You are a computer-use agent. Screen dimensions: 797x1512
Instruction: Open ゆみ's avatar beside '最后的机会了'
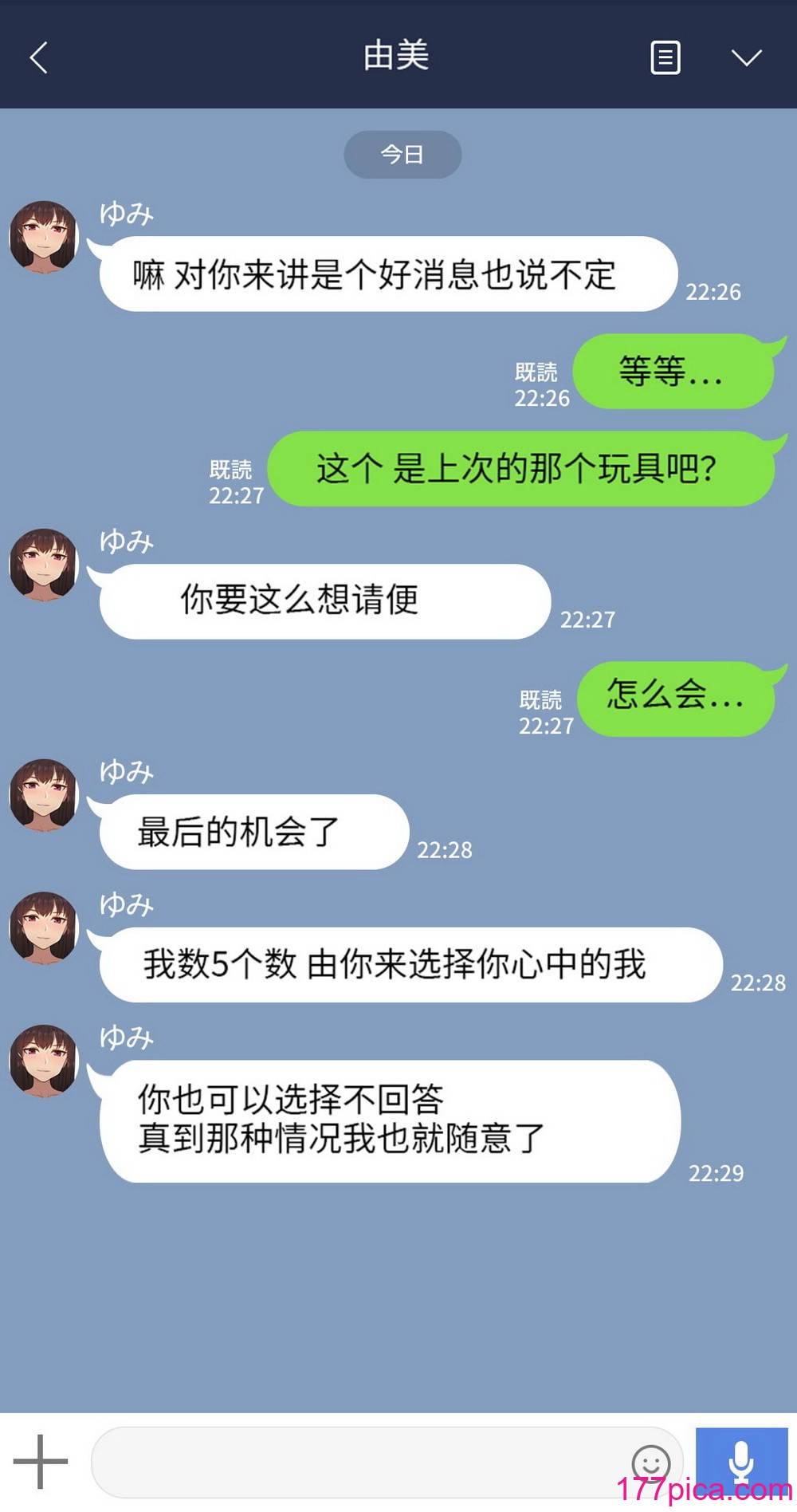click(44, 794)
